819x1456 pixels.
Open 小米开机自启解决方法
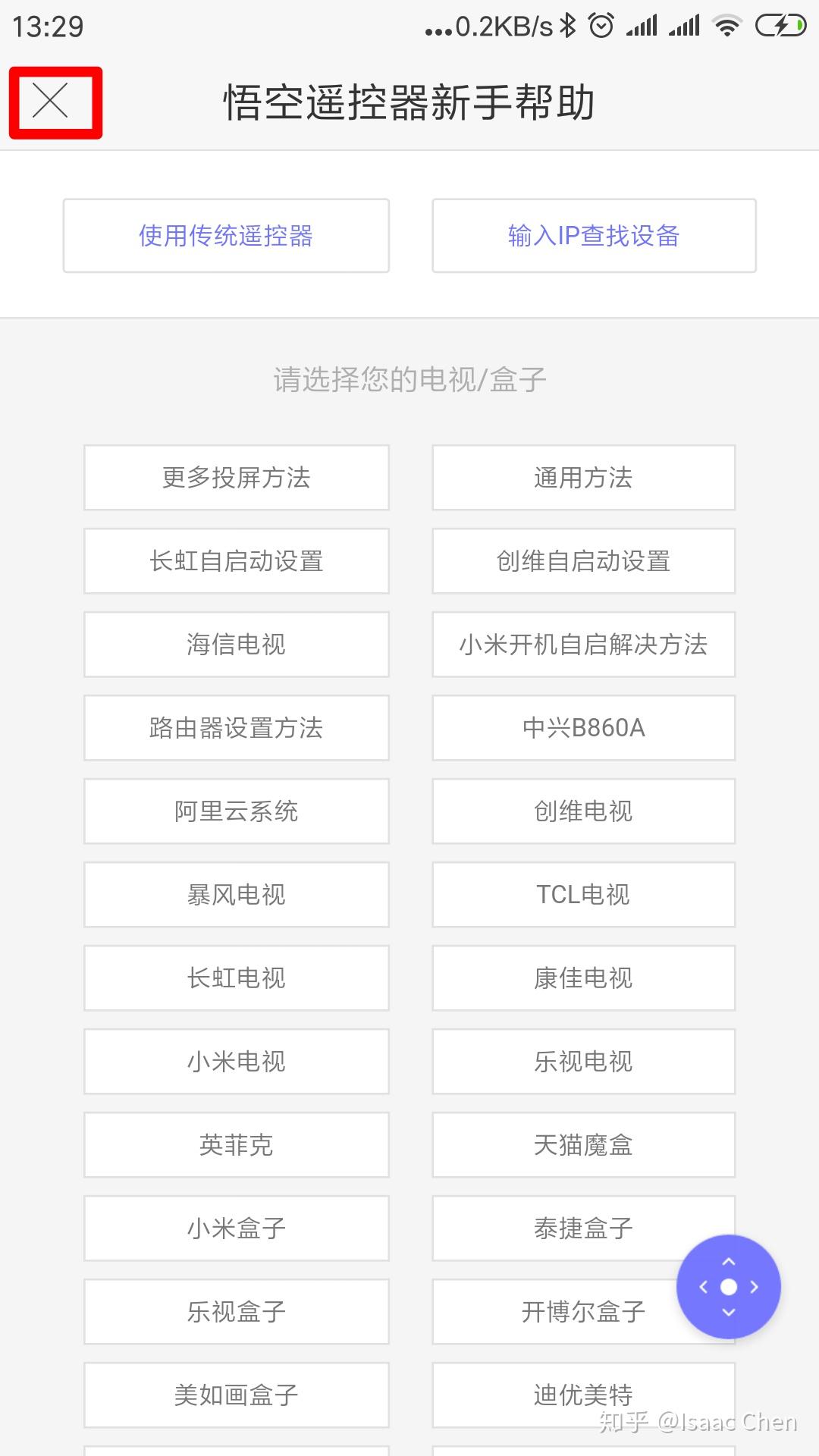click(x=583, y=645)
